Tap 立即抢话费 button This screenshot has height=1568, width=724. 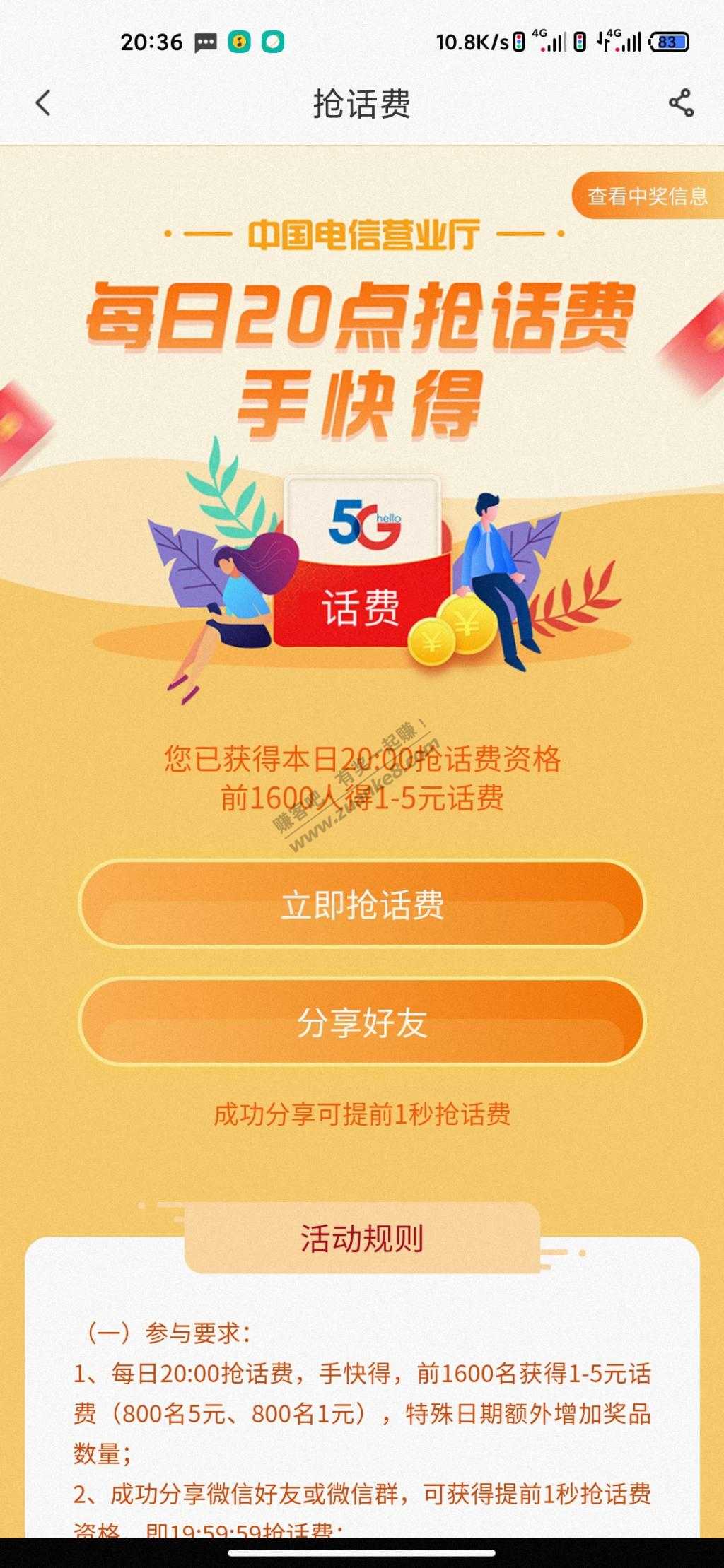click(x=362, y=904)
